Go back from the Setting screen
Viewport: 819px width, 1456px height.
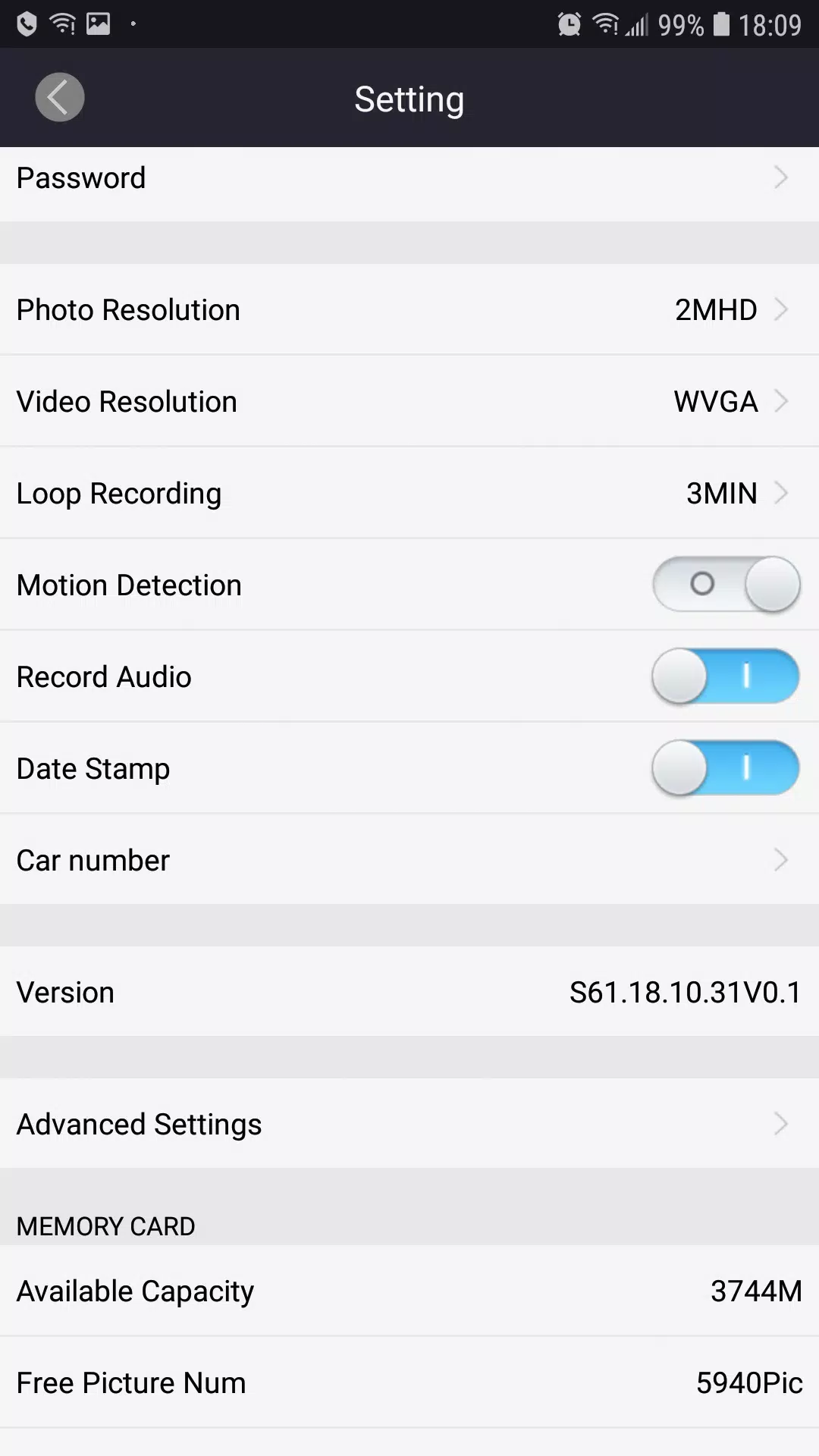click(59, 98)
